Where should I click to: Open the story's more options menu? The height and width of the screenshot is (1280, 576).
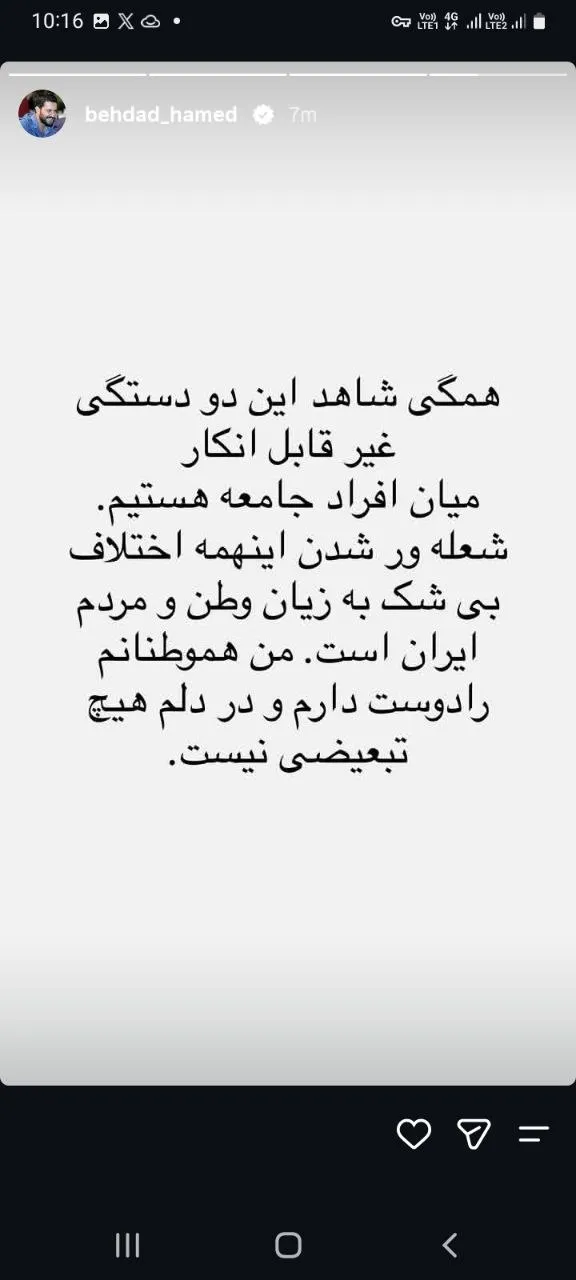coord(534,1133)
